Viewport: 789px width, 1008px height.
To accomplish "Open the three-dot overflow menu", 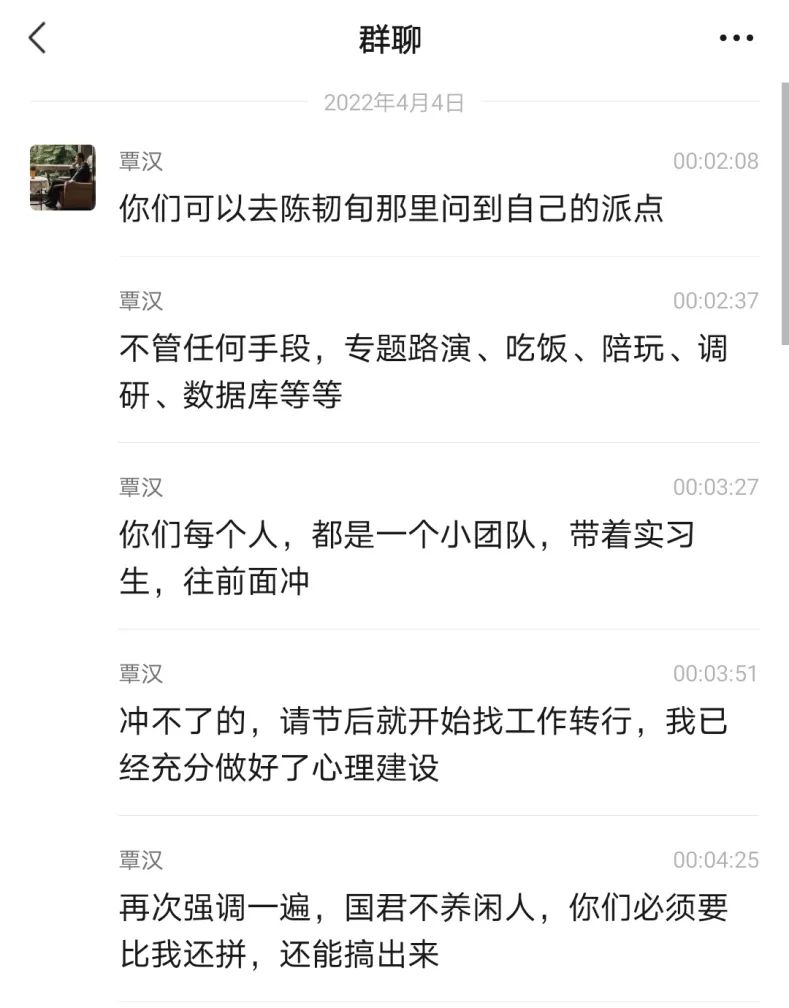I will pos(736,38).
